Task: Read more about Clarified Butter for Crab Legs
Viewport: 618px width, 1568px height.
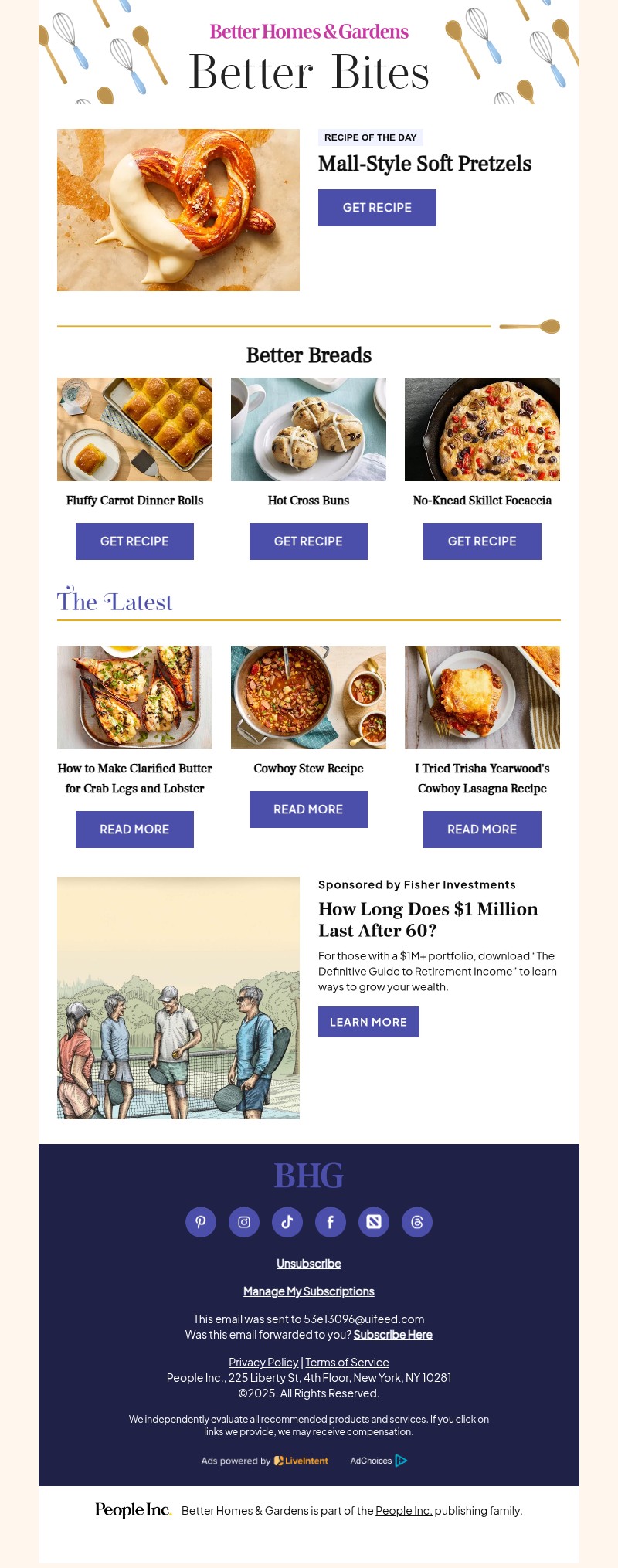Action: 134,830
